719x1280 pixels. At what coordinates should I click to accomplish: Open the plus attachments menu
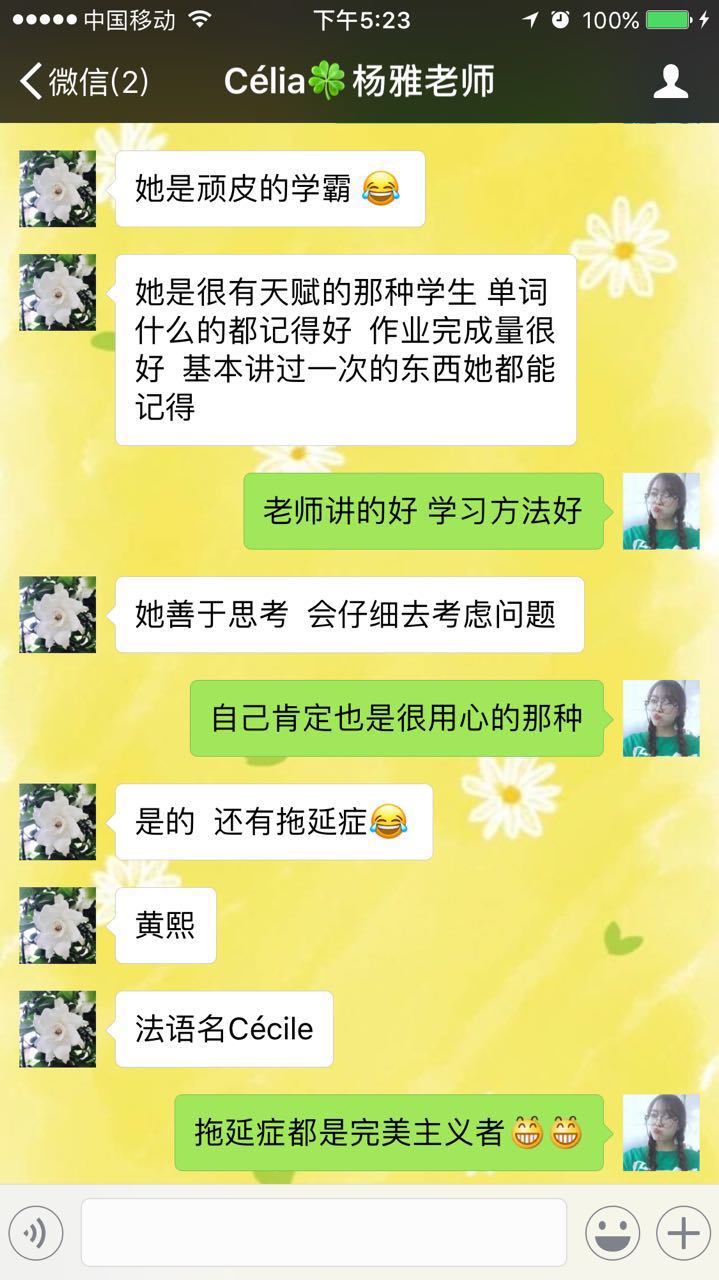click(x=683, y=1233)
